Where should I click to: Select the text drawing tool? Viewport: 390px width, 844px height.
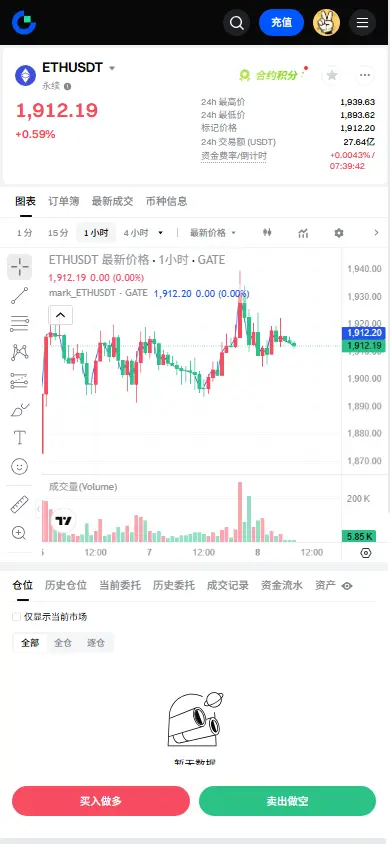[19, 437]
